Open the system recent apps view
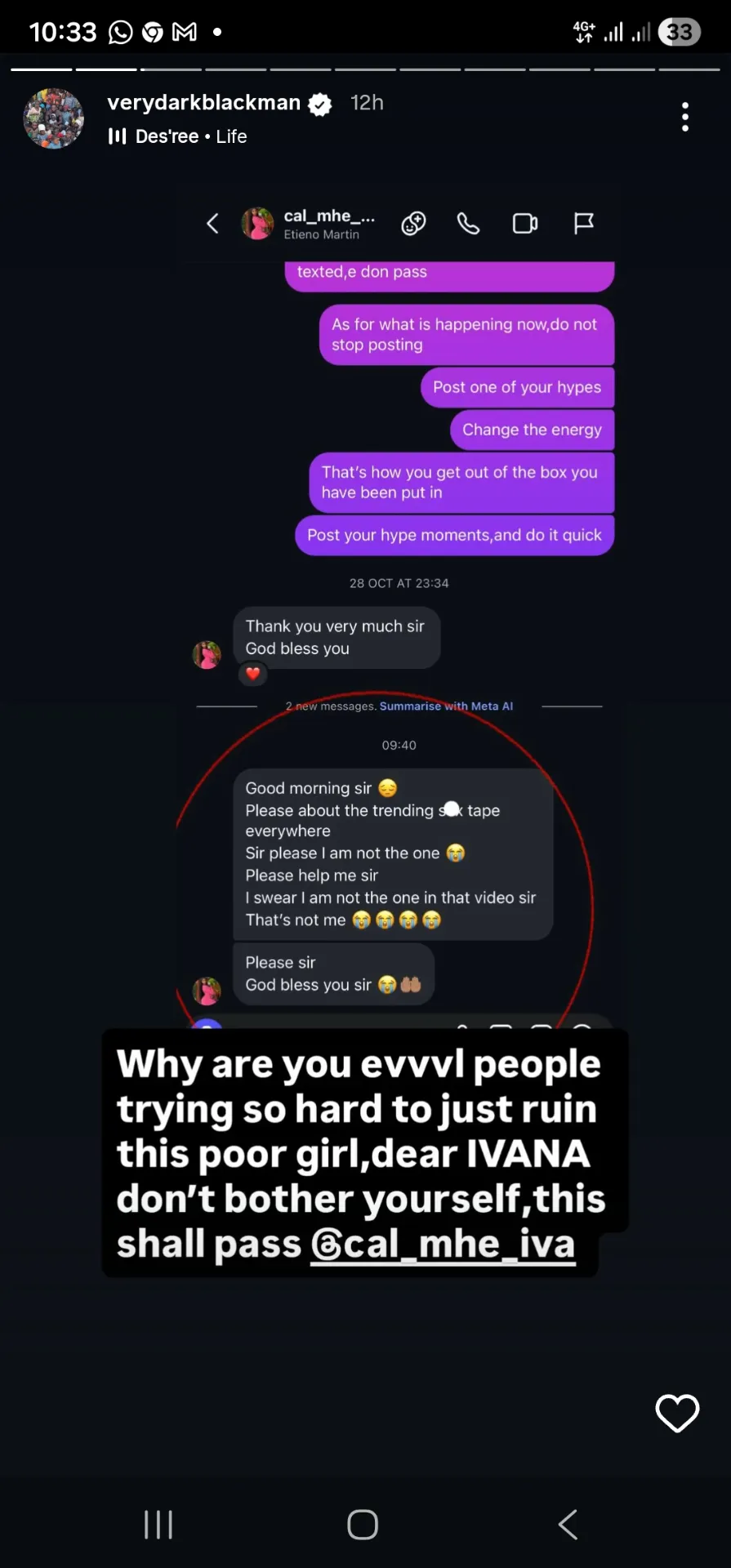This screenshot has height=1568, width=731. point(158,1524)
